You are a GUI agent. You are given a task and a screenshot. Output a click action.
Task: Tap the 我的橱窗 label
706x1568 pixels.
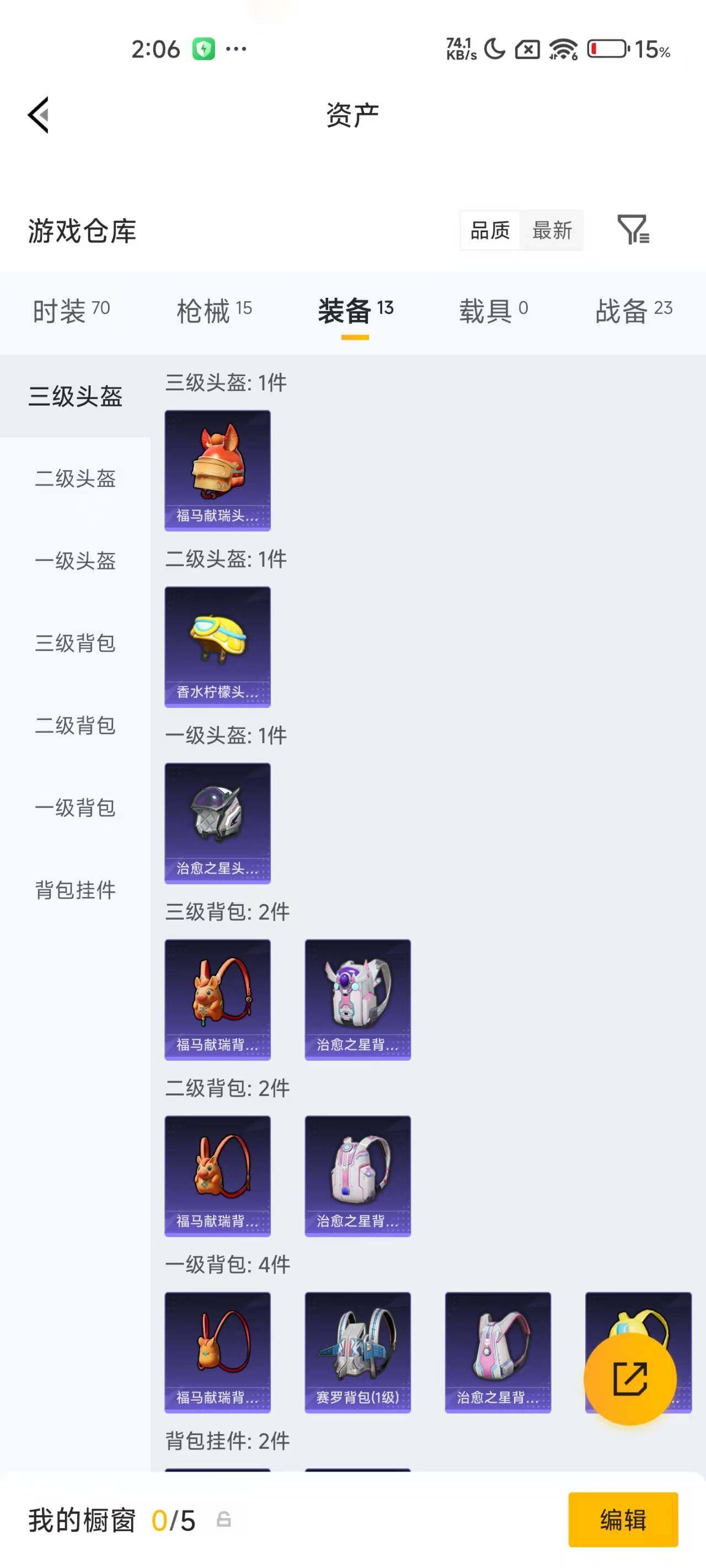point(82,1520)
